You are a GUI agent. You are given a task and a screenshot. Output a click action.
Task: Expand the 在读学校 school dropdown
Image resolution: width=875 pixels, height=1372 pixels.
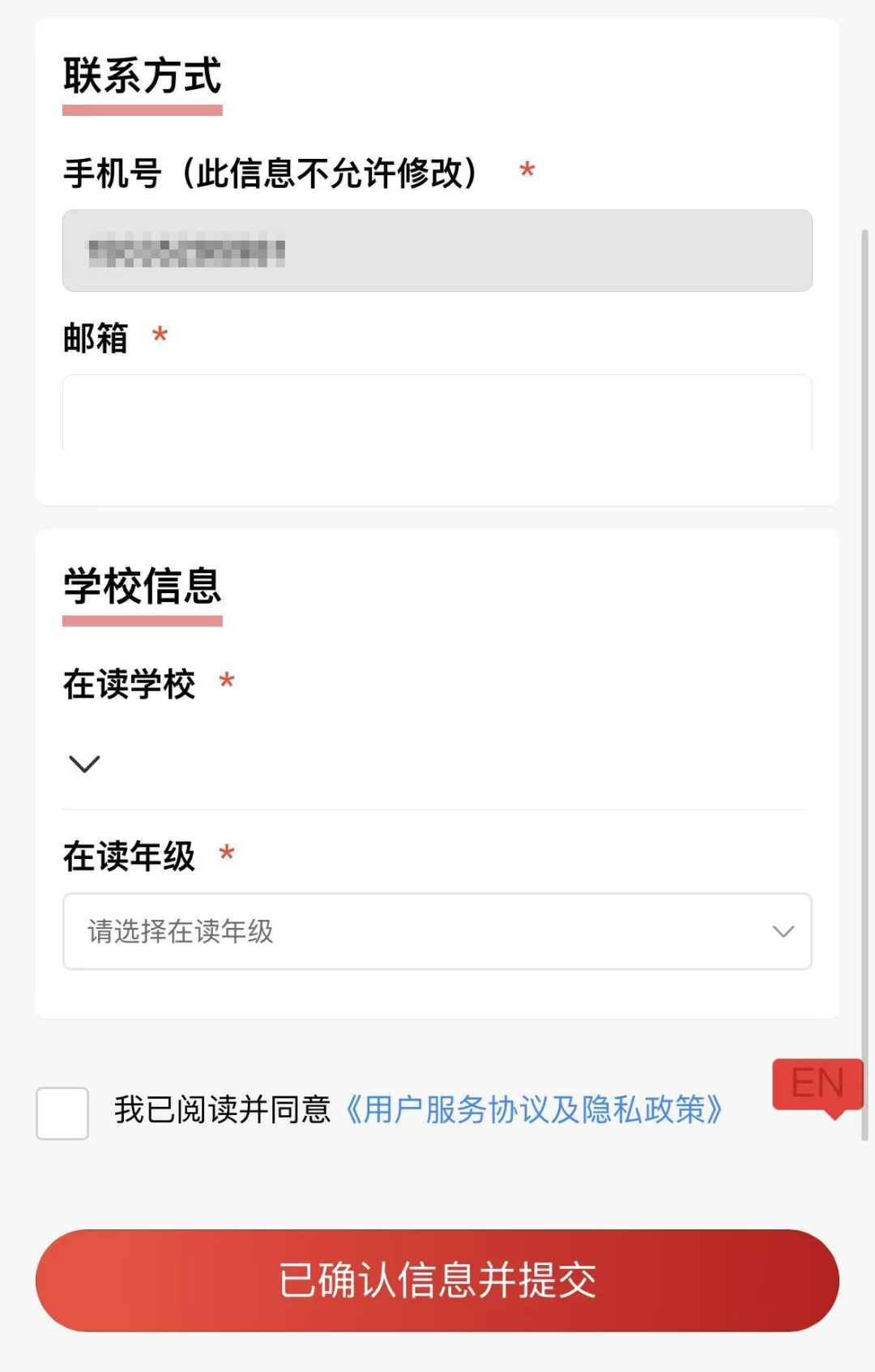[x=84, y=763]
